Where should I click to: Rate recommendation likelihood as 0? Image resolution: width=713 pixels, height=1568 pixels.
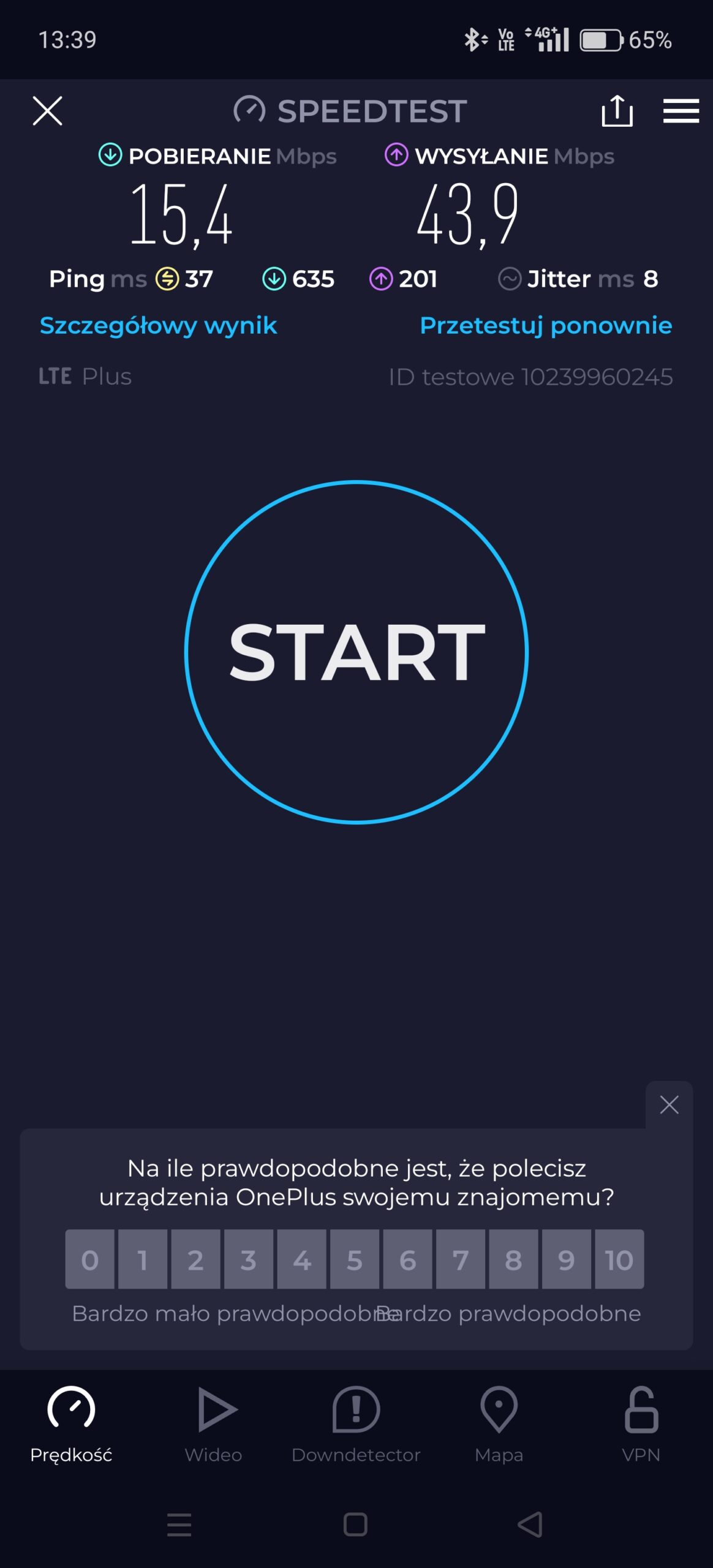click(x=90, y=1260)
